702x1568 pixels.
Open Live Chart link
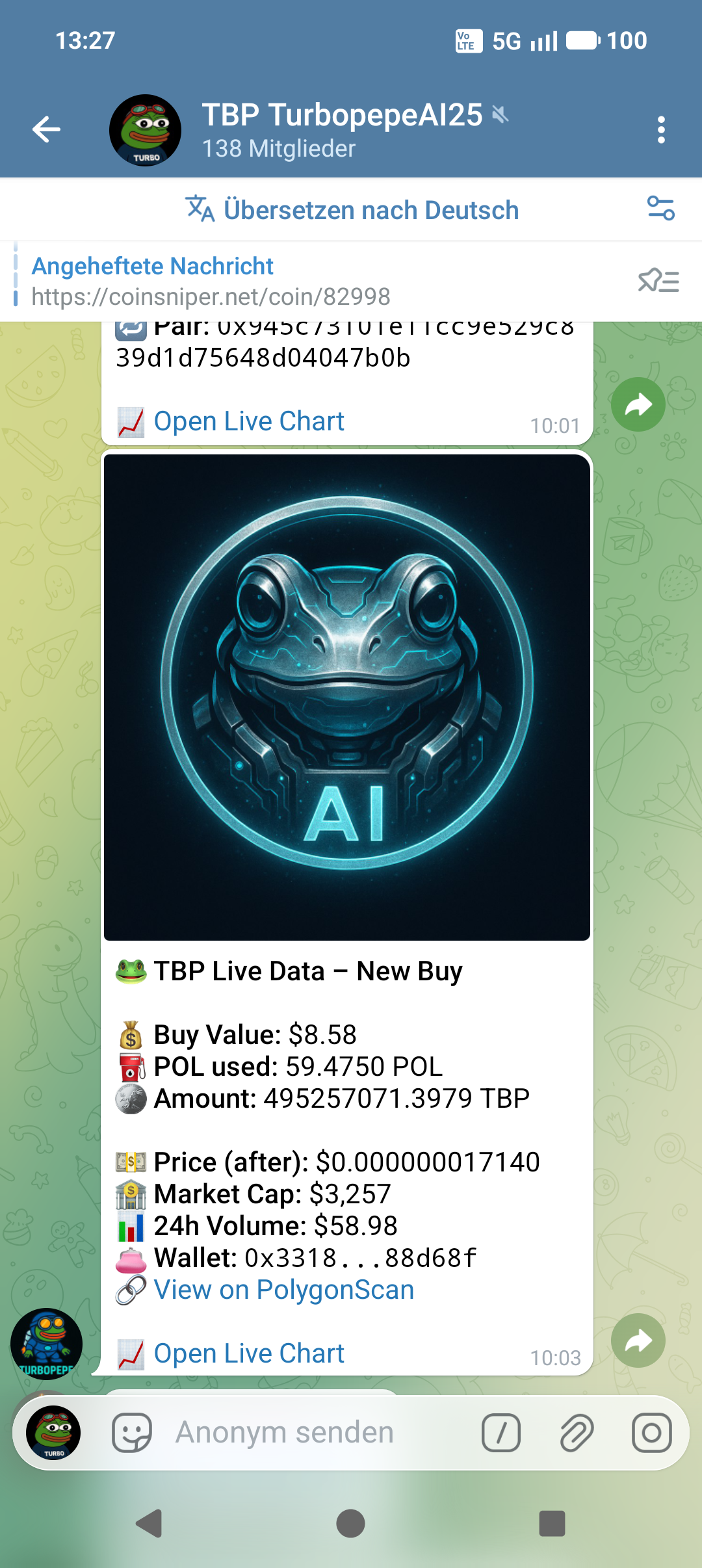coord(248,1353)
